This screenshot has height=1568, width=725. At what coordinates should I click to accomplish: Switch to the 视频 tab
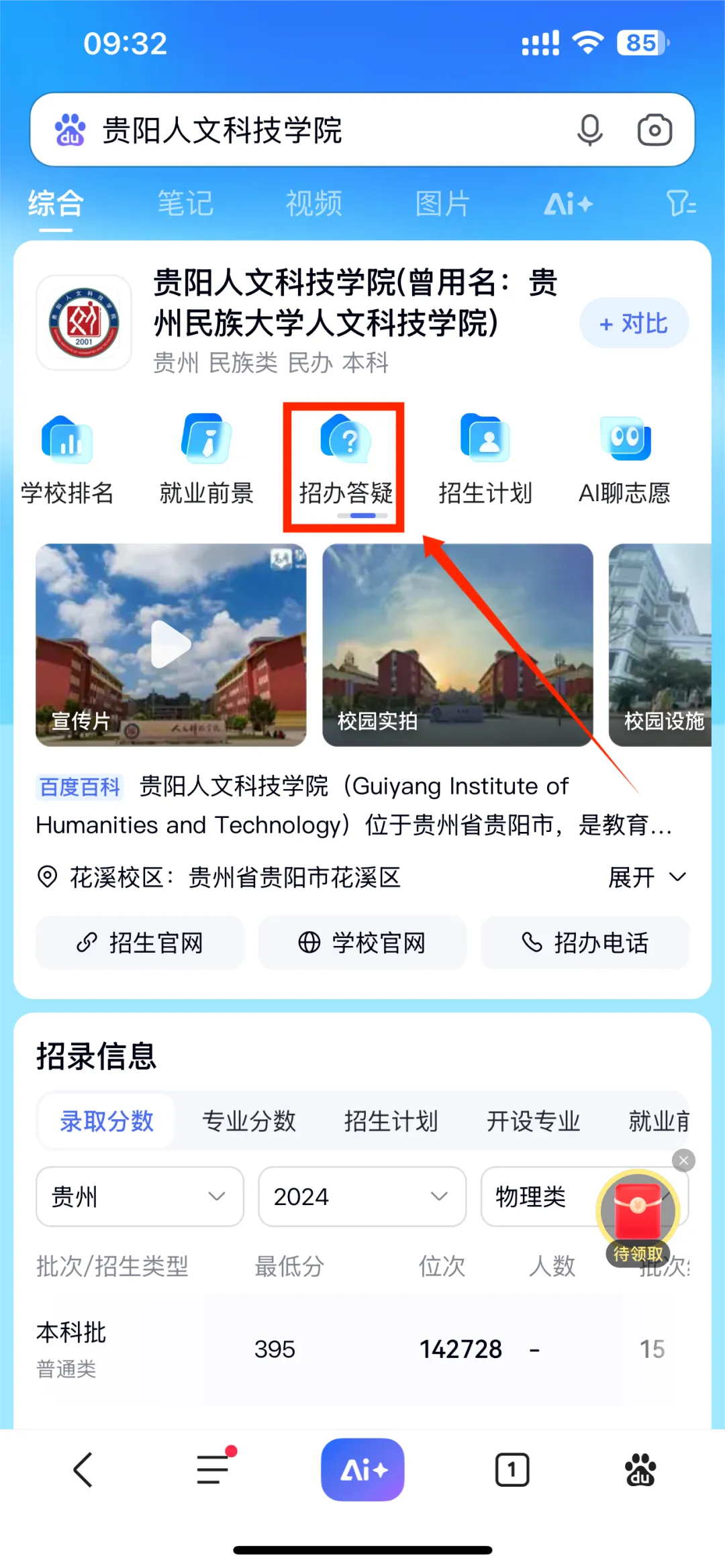(x=312, y=203)
